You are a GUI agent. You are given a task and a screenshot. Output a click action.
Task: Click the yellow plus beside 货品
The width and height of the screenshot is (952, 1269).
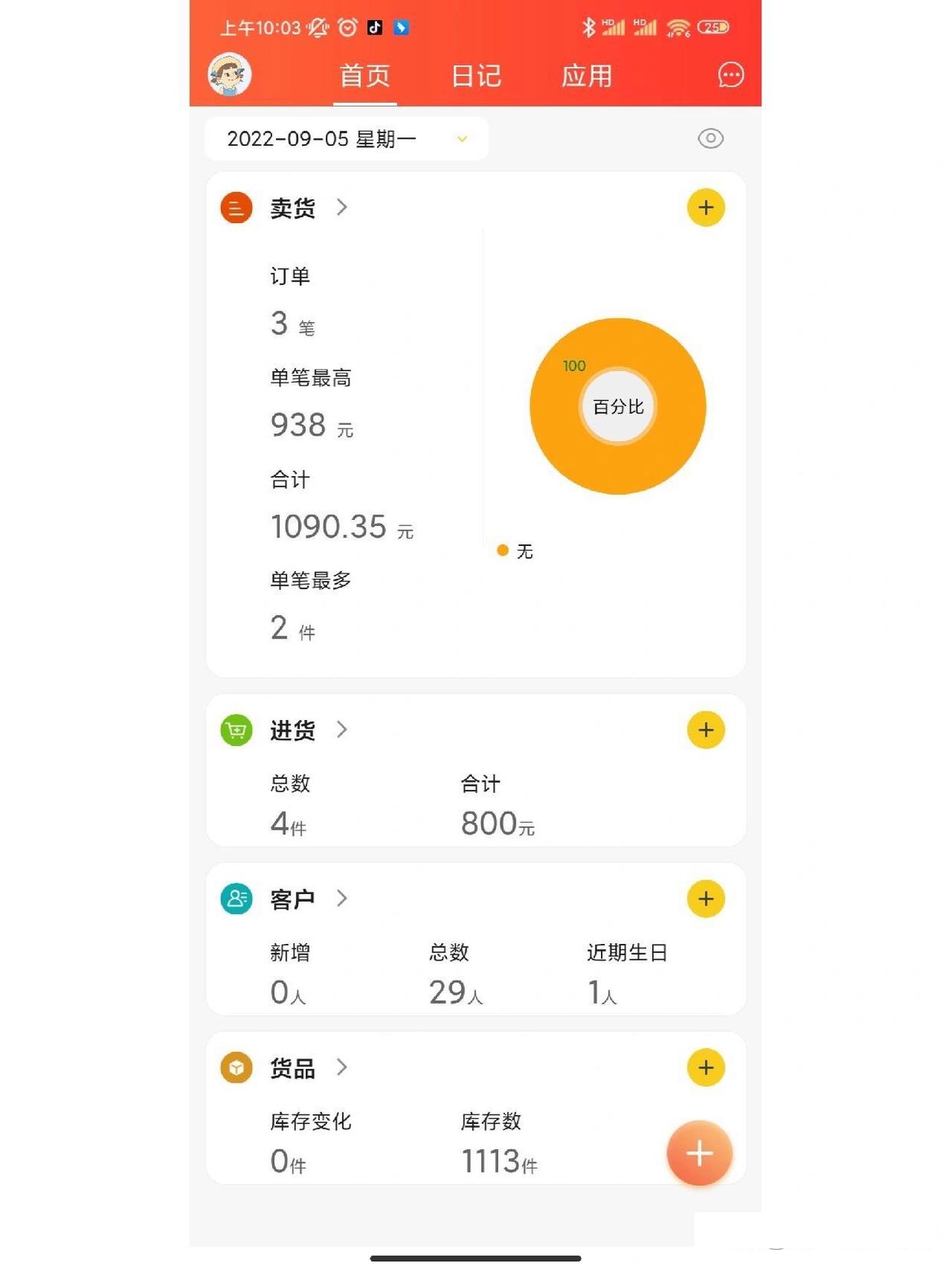(705, 1067)
